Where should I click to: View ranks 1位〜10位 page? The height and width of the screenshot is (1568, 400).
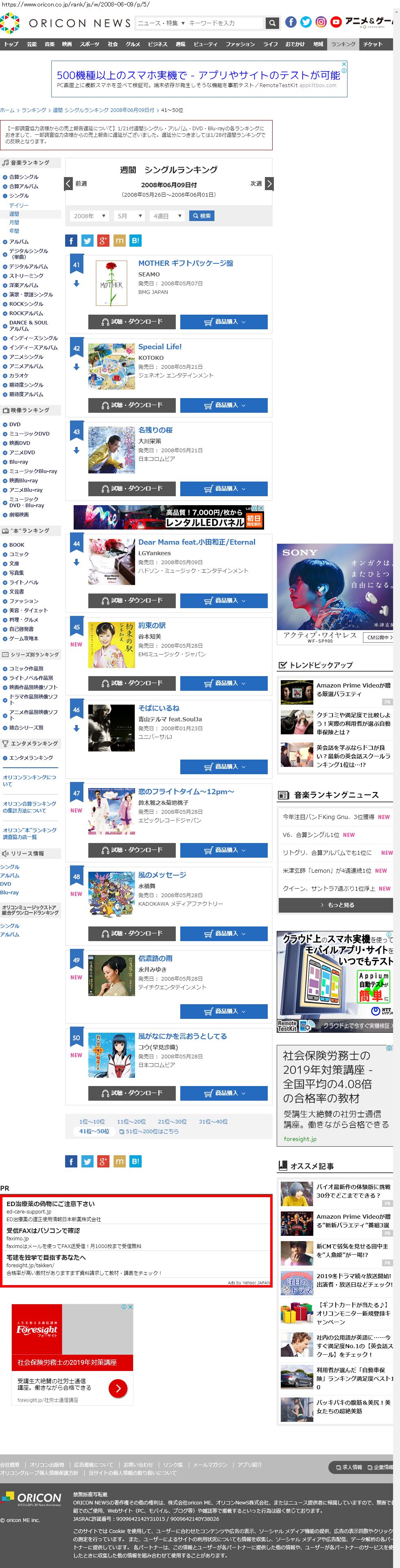pyautogui.click(x=92, y=1122)
